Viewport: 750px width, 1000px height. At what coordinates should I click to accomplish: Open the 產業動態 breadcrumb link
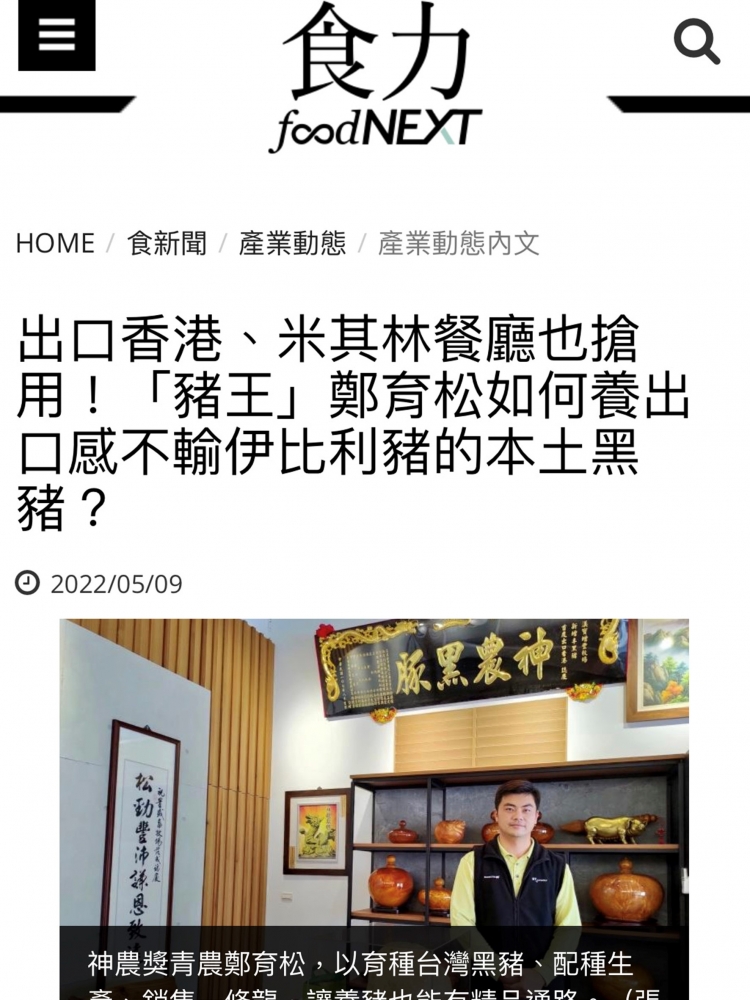[292, 243]
